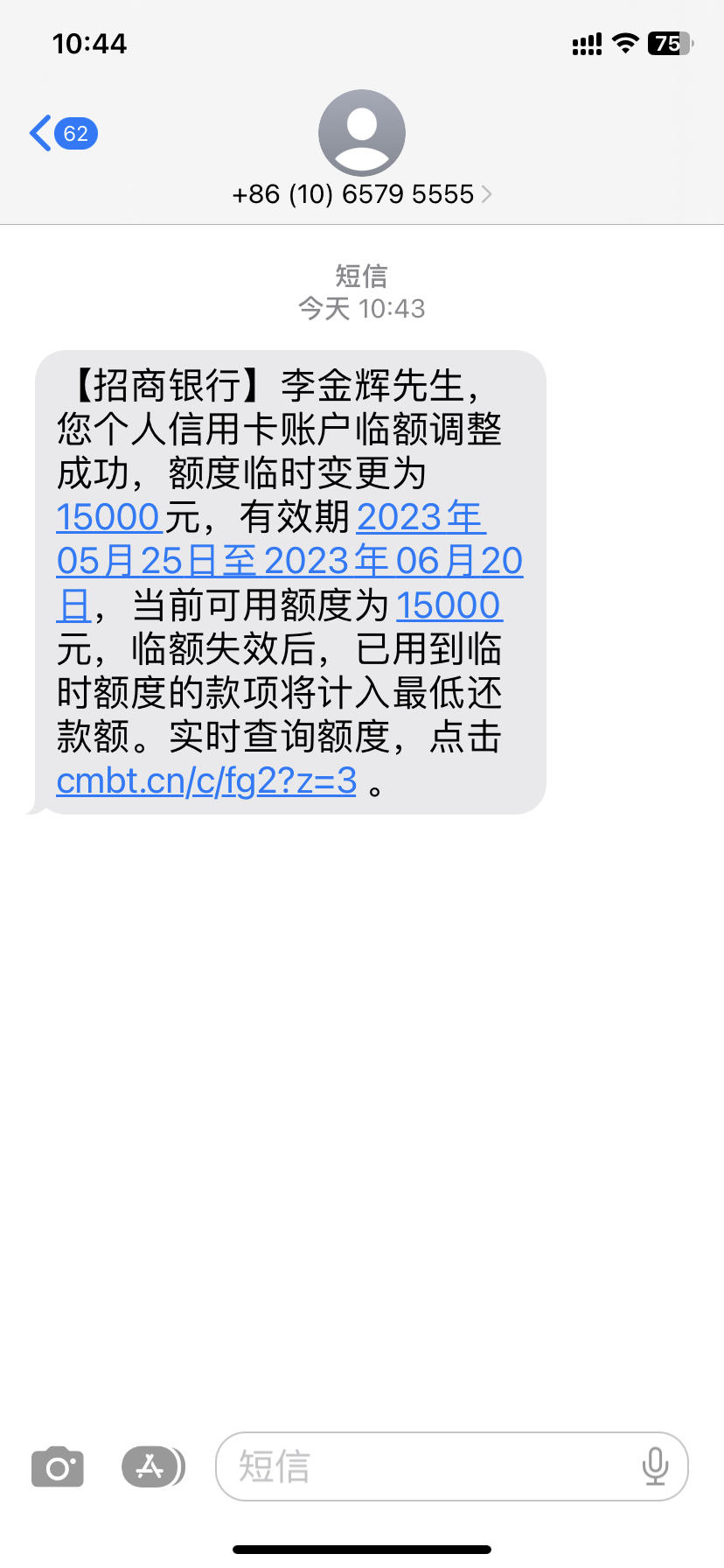Open contact details for +86 (10) 6579 5555
This screenshot has height=1568, width=724.
(x=362, y=194)
